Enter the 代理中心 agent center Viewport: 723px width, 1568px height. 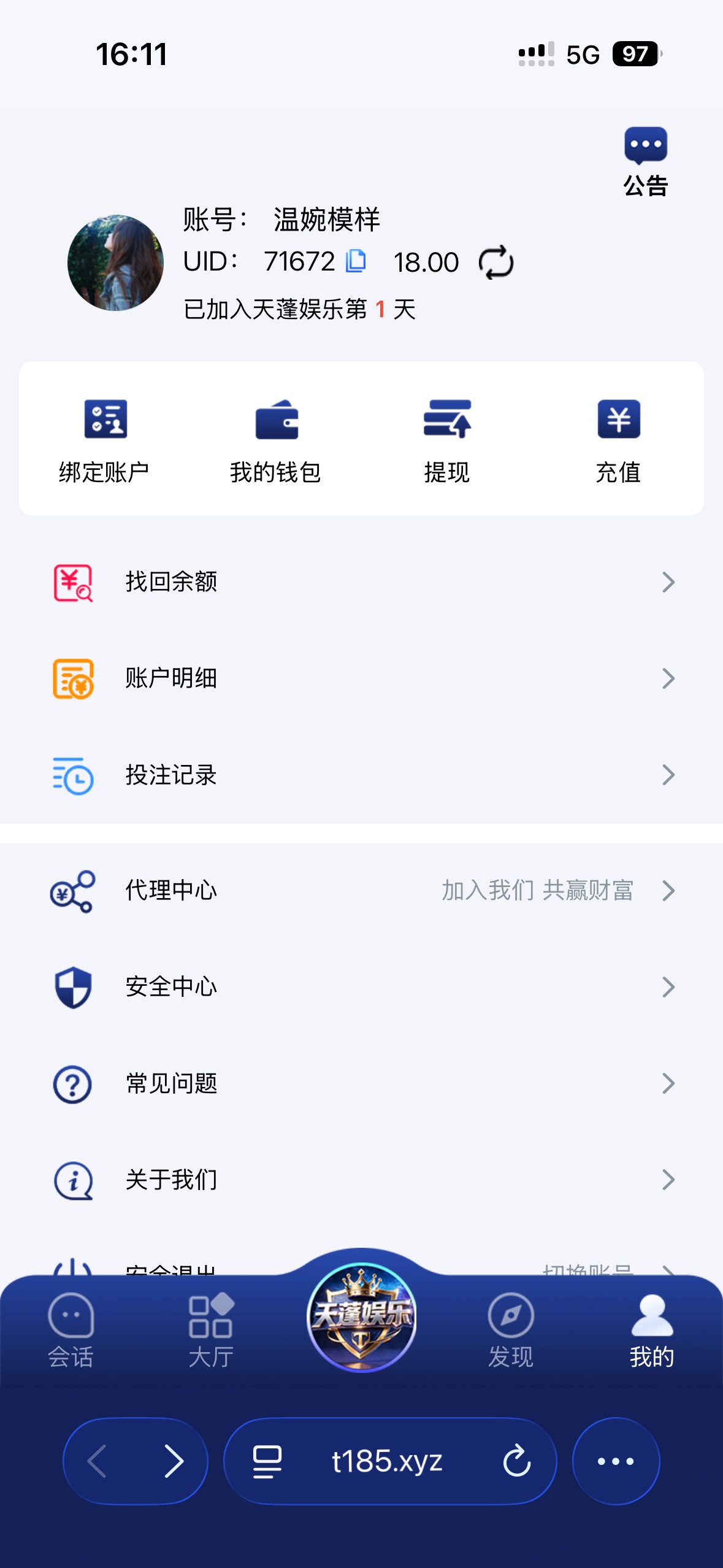pyautogui.click(x=361, y=890)
